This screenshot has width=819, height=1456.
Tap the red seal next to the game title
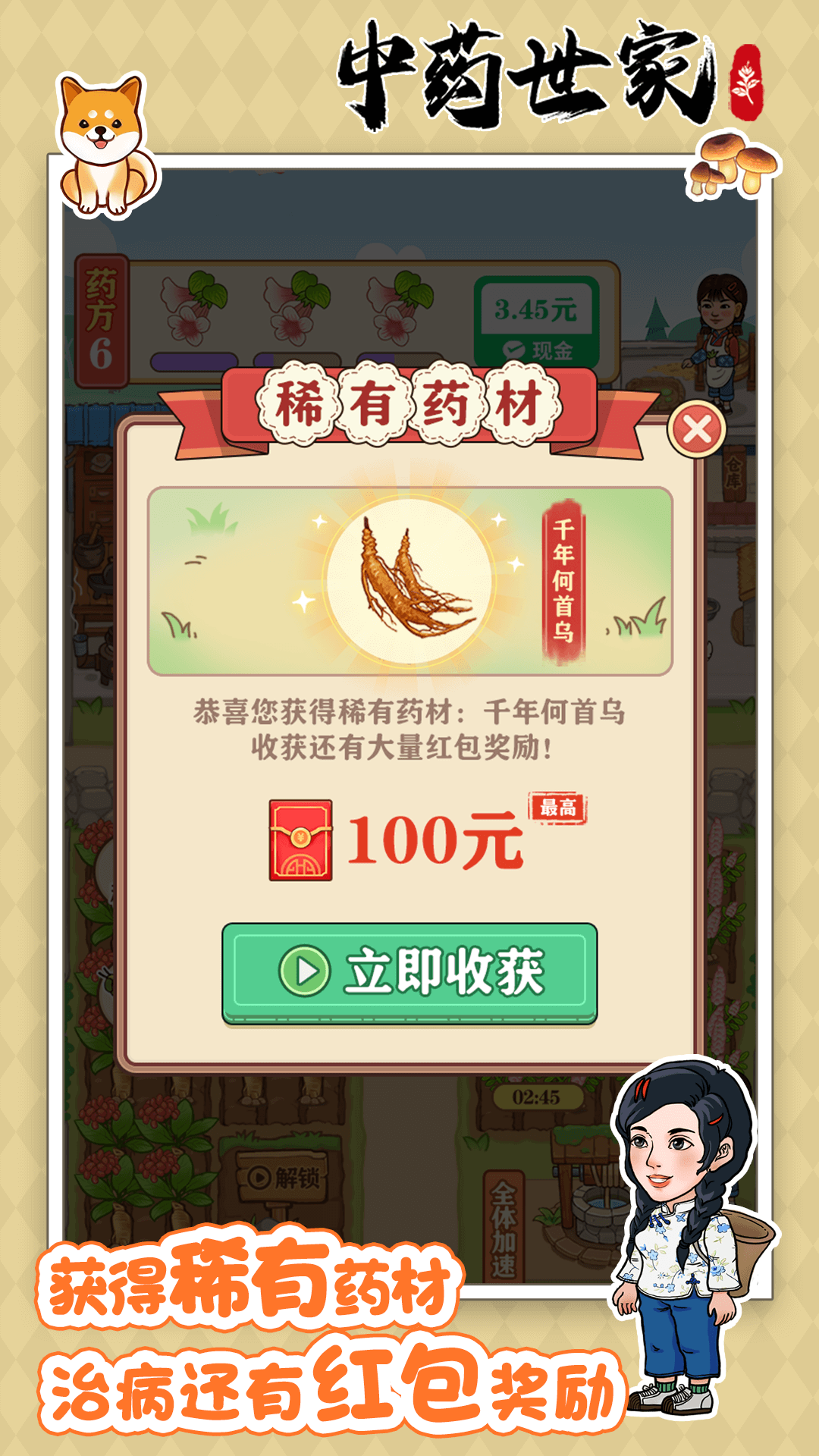tap(744, 83)
